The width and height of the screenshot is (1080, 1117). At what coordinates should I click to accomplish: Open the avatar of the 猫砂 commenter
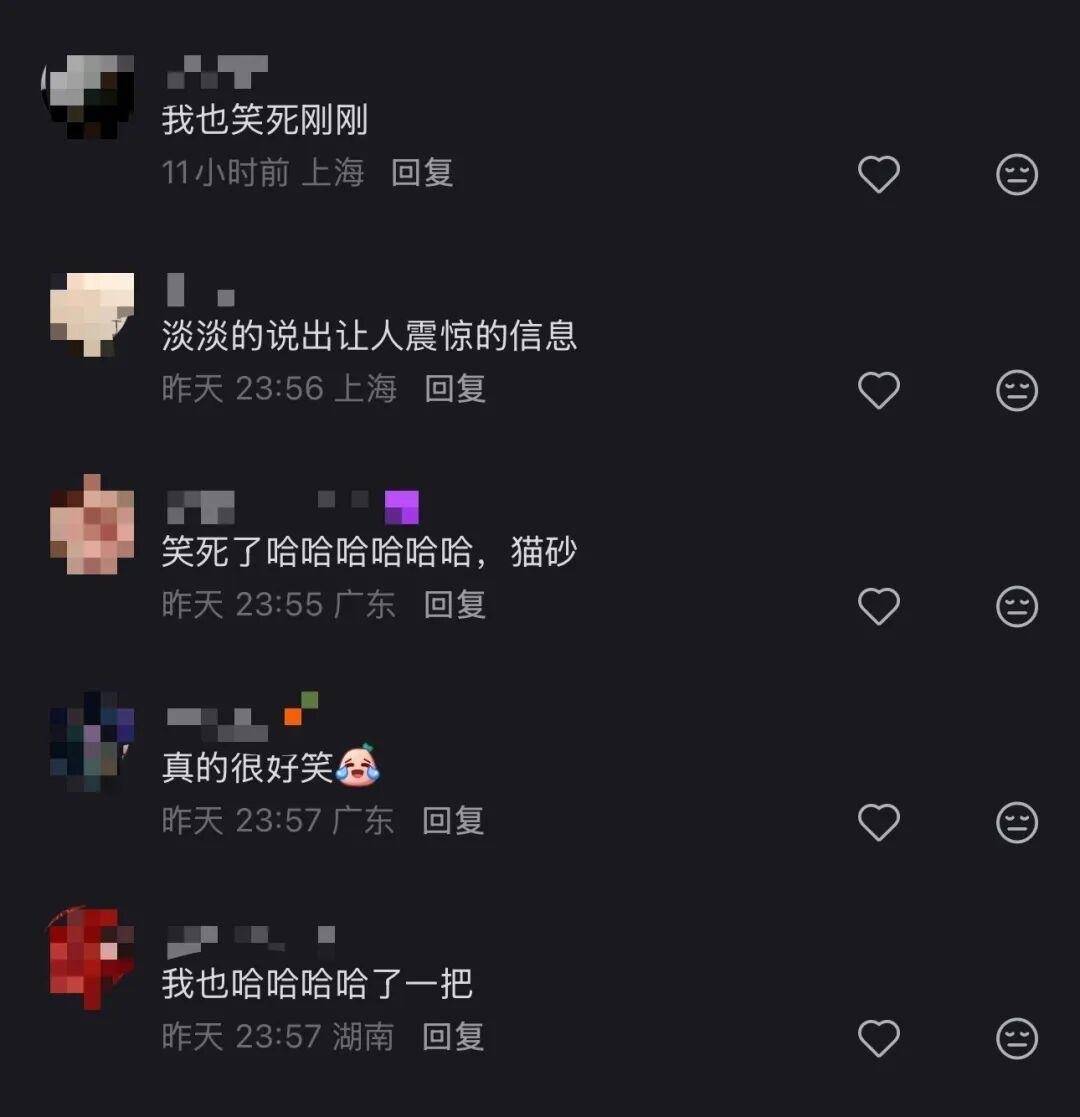pos(91,525)
